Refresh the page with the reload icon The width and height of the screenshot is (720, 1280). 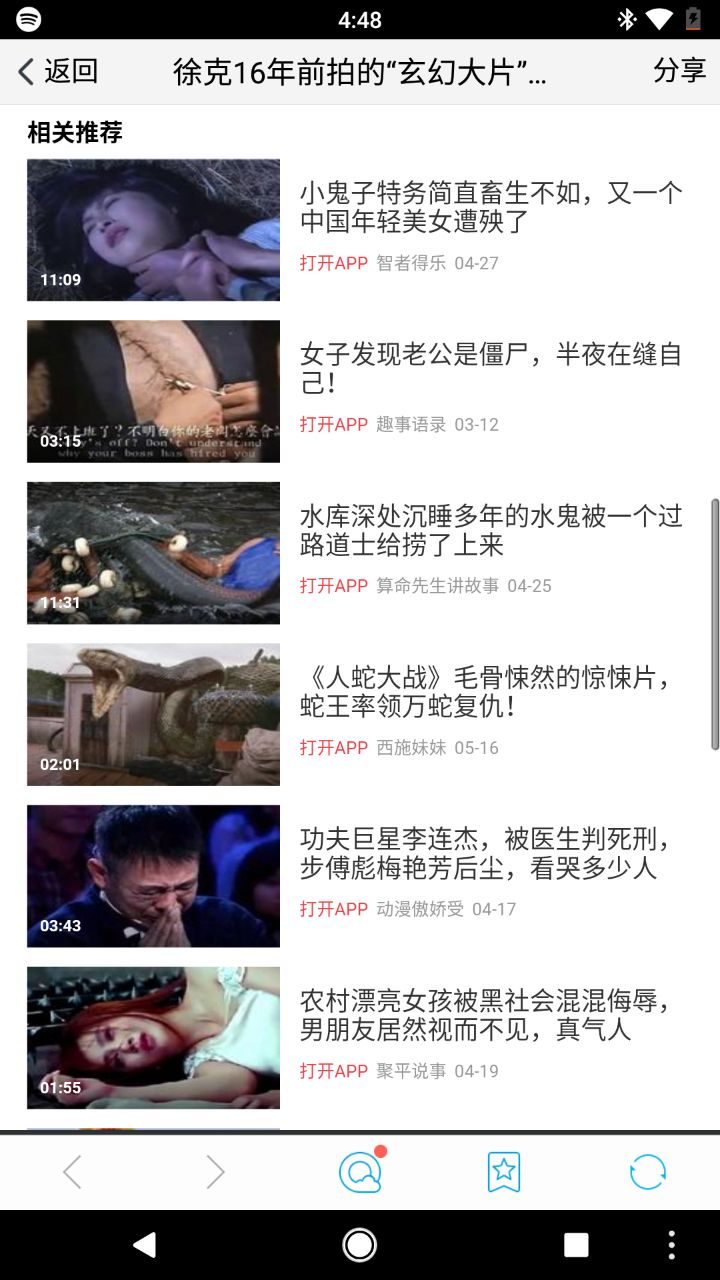[x=647, y=1171]
